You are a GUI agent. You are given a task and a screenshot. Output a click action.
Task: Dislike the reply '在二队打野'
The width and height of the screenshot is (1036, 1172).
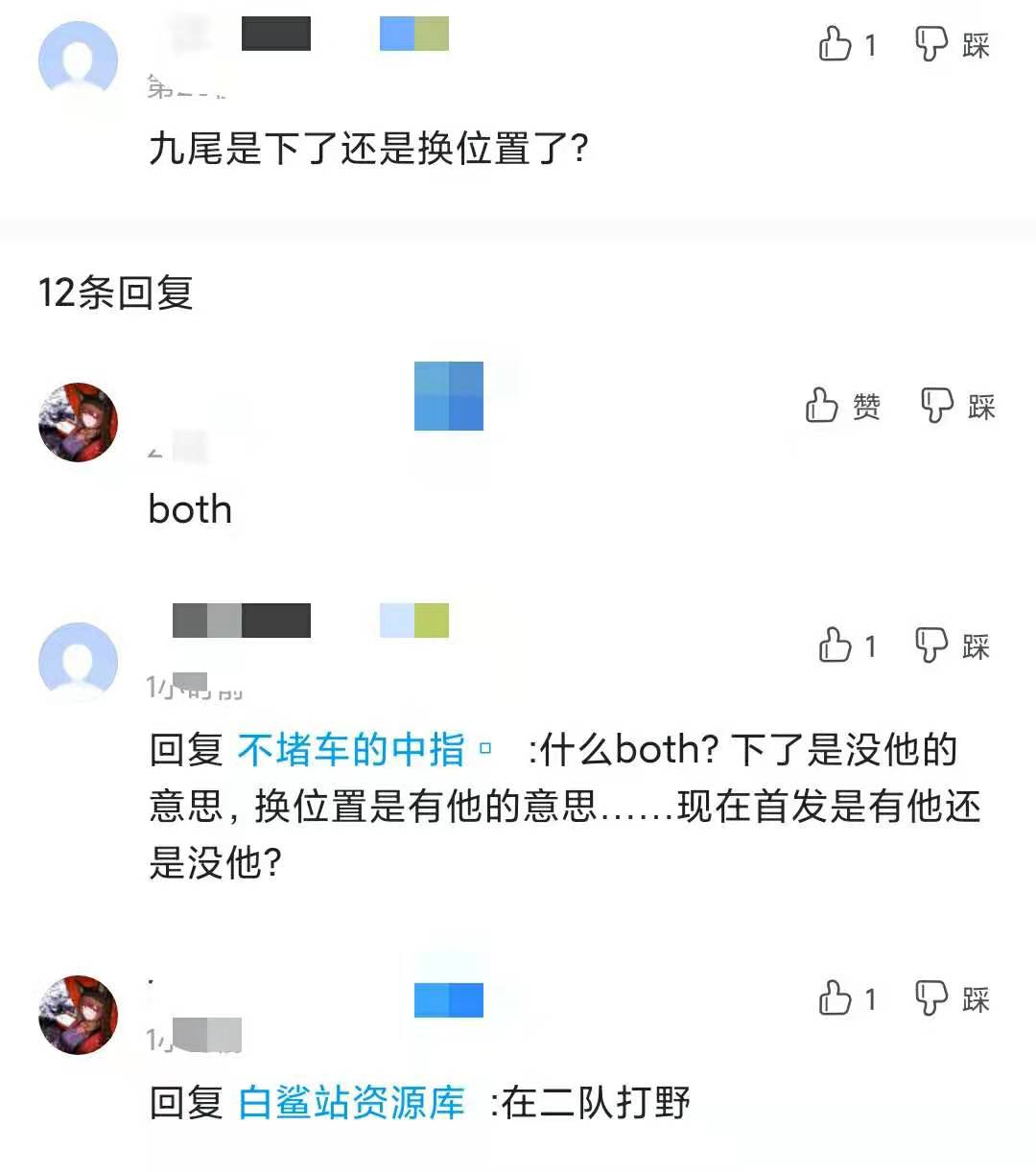pos(931,998)
